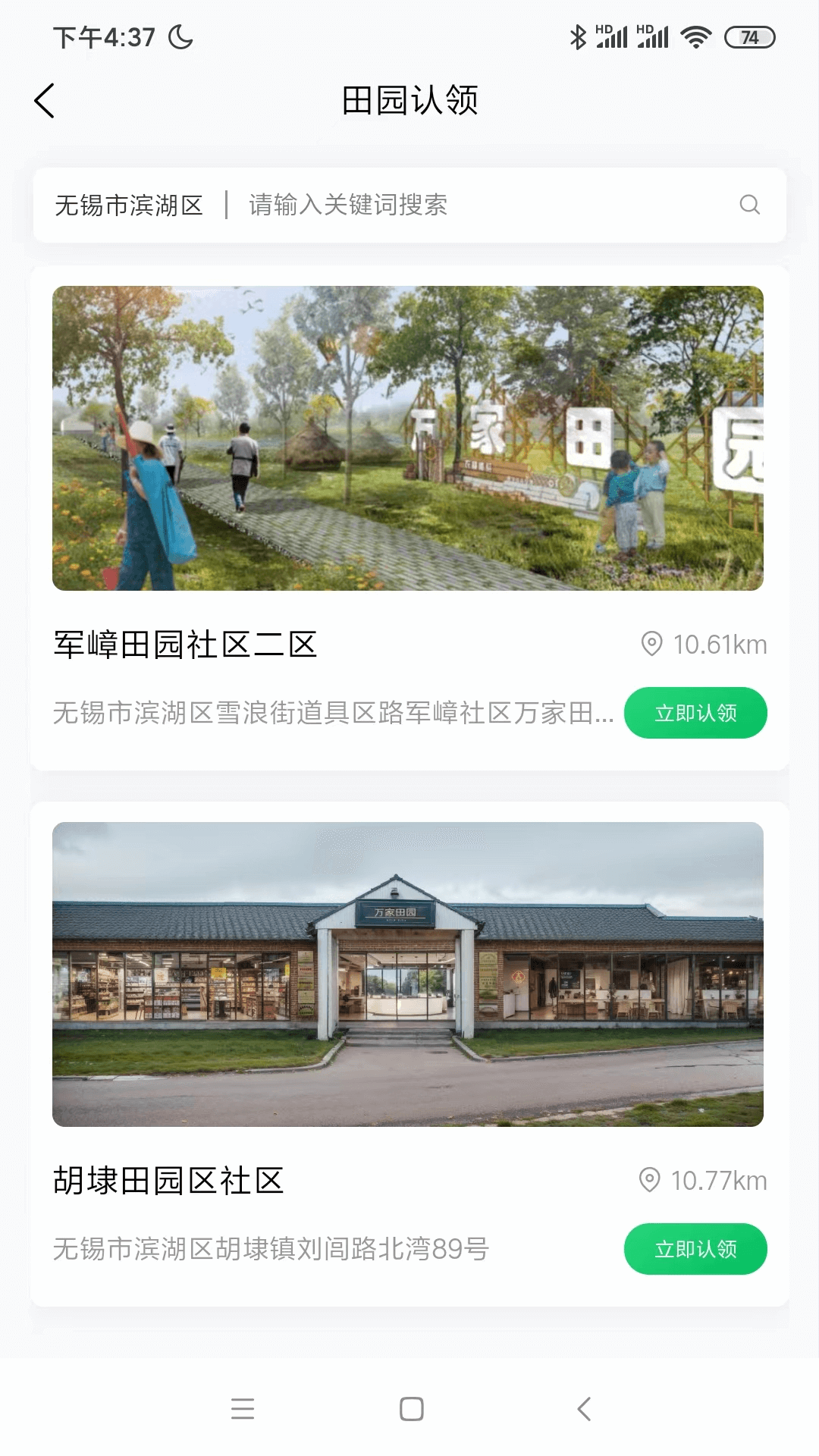Image resolution: width=819 pixels, height=1456 pixels.
Task: Open the 胡埭田园区社区 card image
Action: (x=408, y=974)
